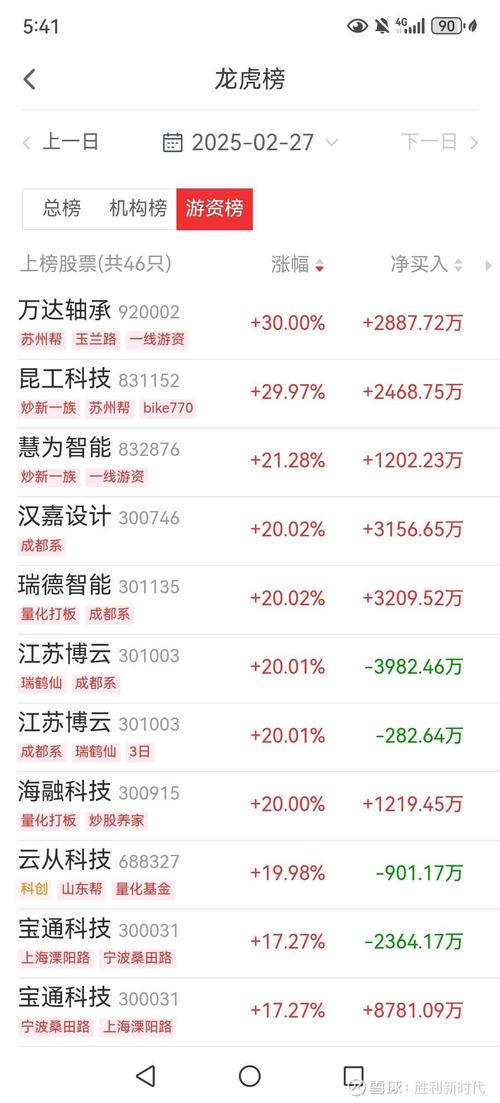Switch to the 总榜 tab
500x1103 pixels.
click(x=62, y=208)
